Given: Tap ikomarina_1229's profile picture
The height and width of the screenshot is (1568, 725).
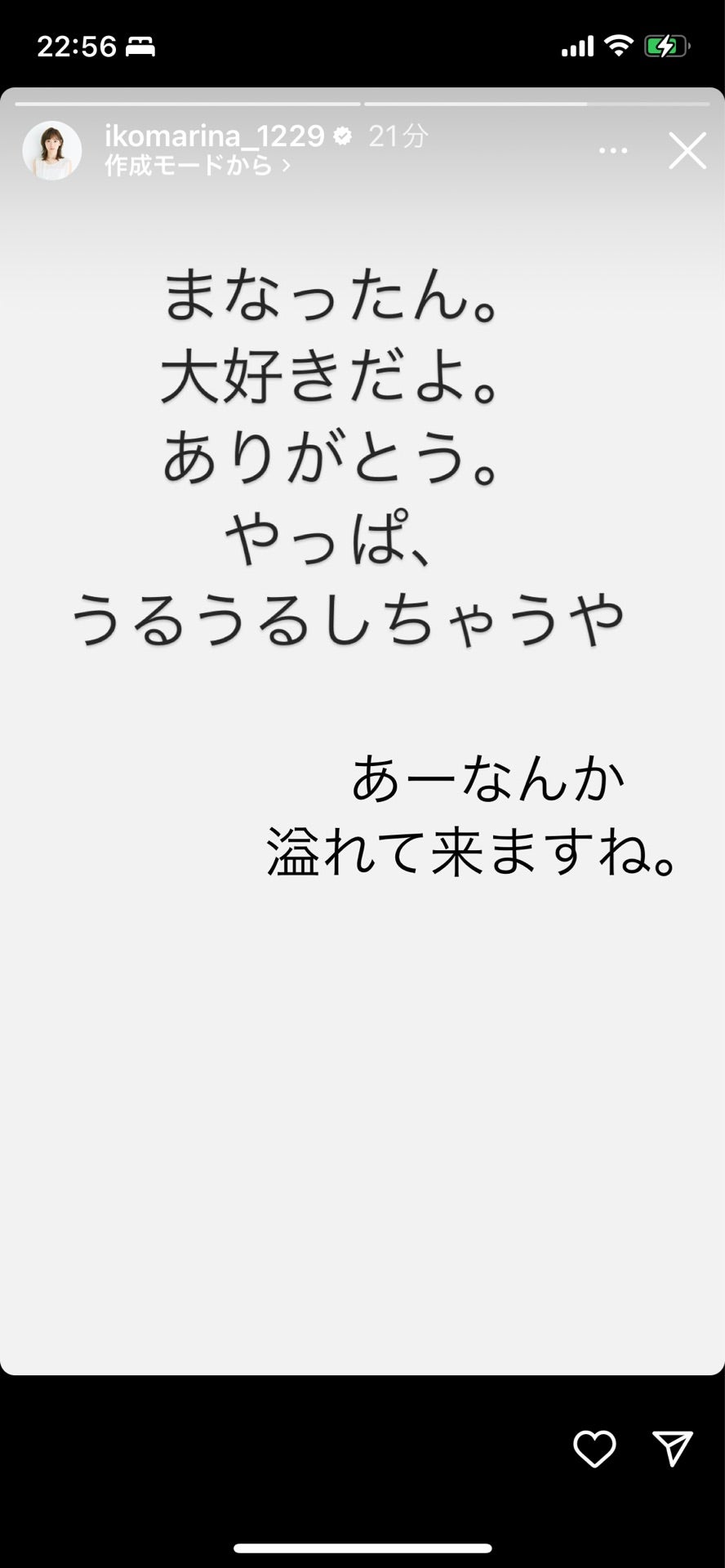Looking at the screenshot, I should pos(51,151).
